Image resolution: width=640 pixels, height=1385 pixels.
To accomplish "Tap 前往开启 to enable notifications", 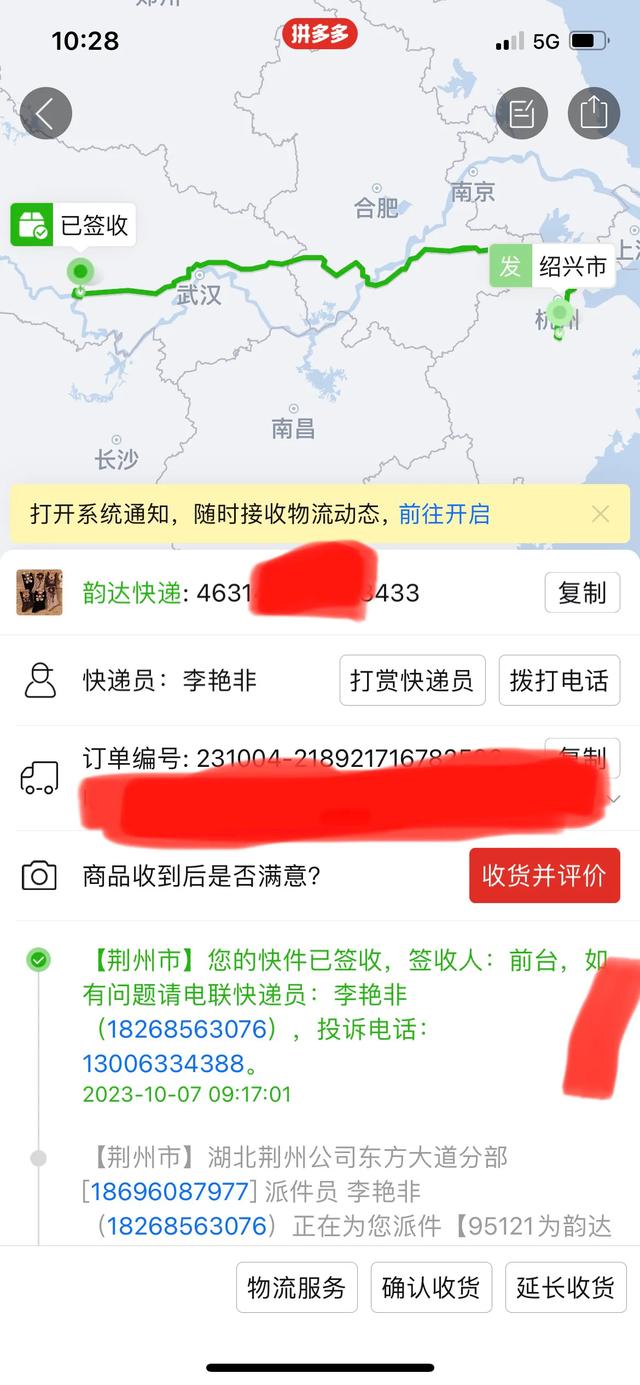I will coord(444,515).
